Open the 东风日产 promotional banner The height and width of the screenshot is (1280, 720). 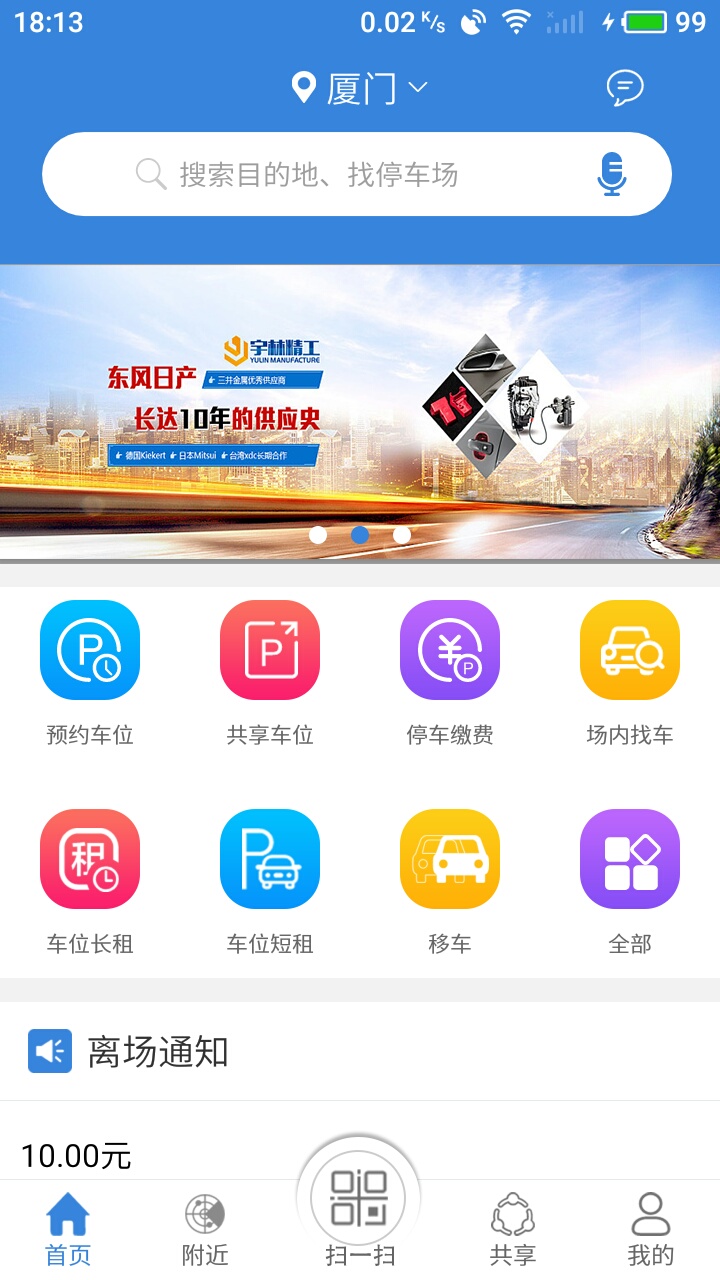coord(360,410)
